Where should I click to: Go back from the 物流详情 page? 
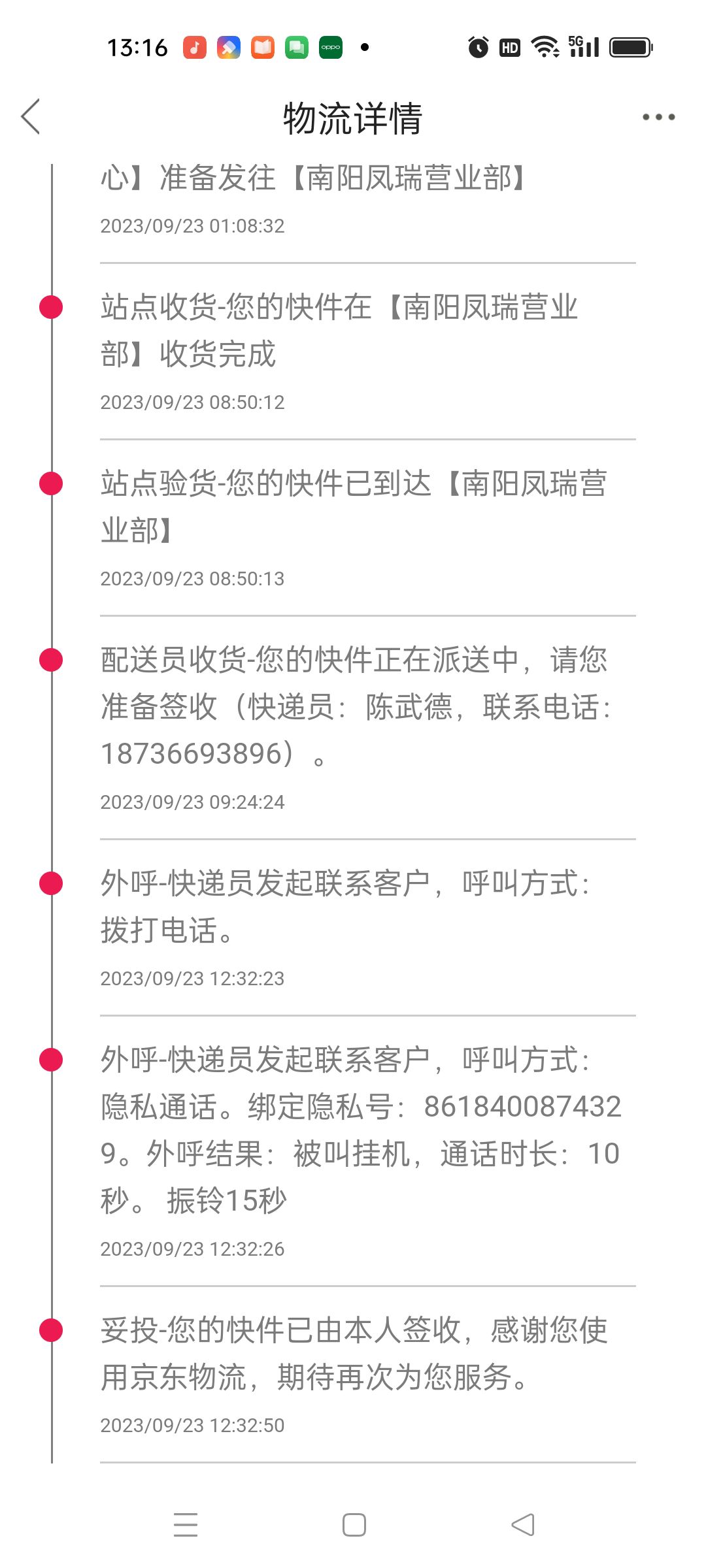pyautogui.click(x=31, y=117)
